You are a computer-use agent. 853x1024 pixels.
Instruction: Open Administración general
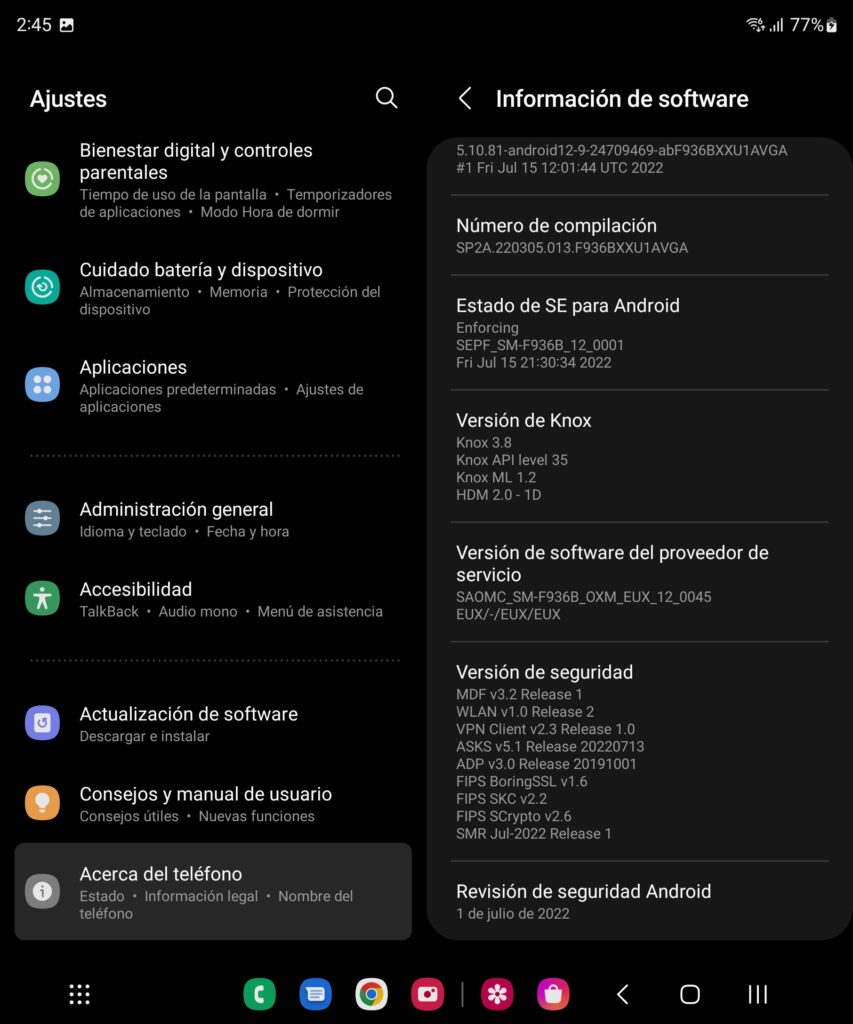tap(212, 519)
